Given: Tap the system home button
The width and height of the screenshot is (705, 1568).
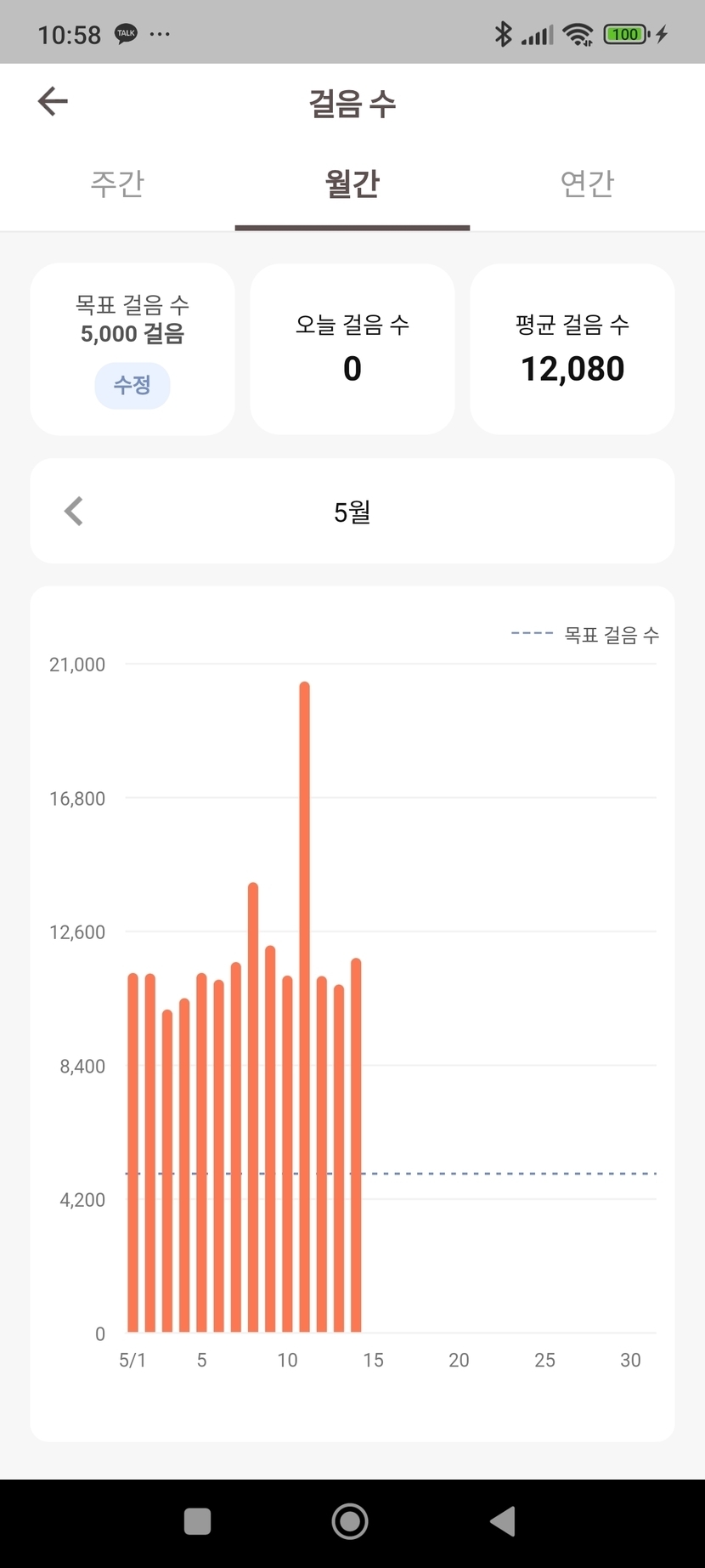Looking at the screenshot, I should tap(350, 1521).
